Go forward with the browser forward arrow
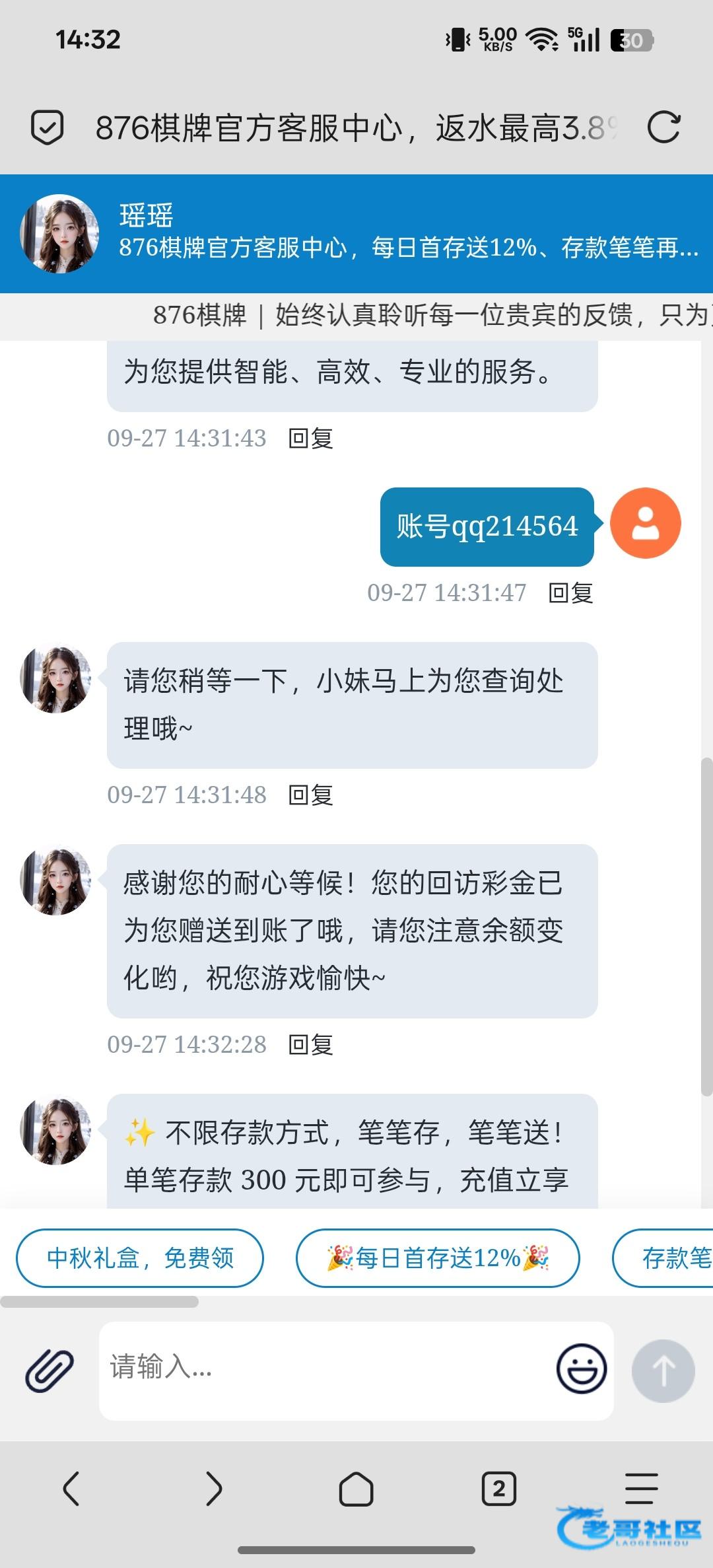713x1568 pixels. point(214,1489)
